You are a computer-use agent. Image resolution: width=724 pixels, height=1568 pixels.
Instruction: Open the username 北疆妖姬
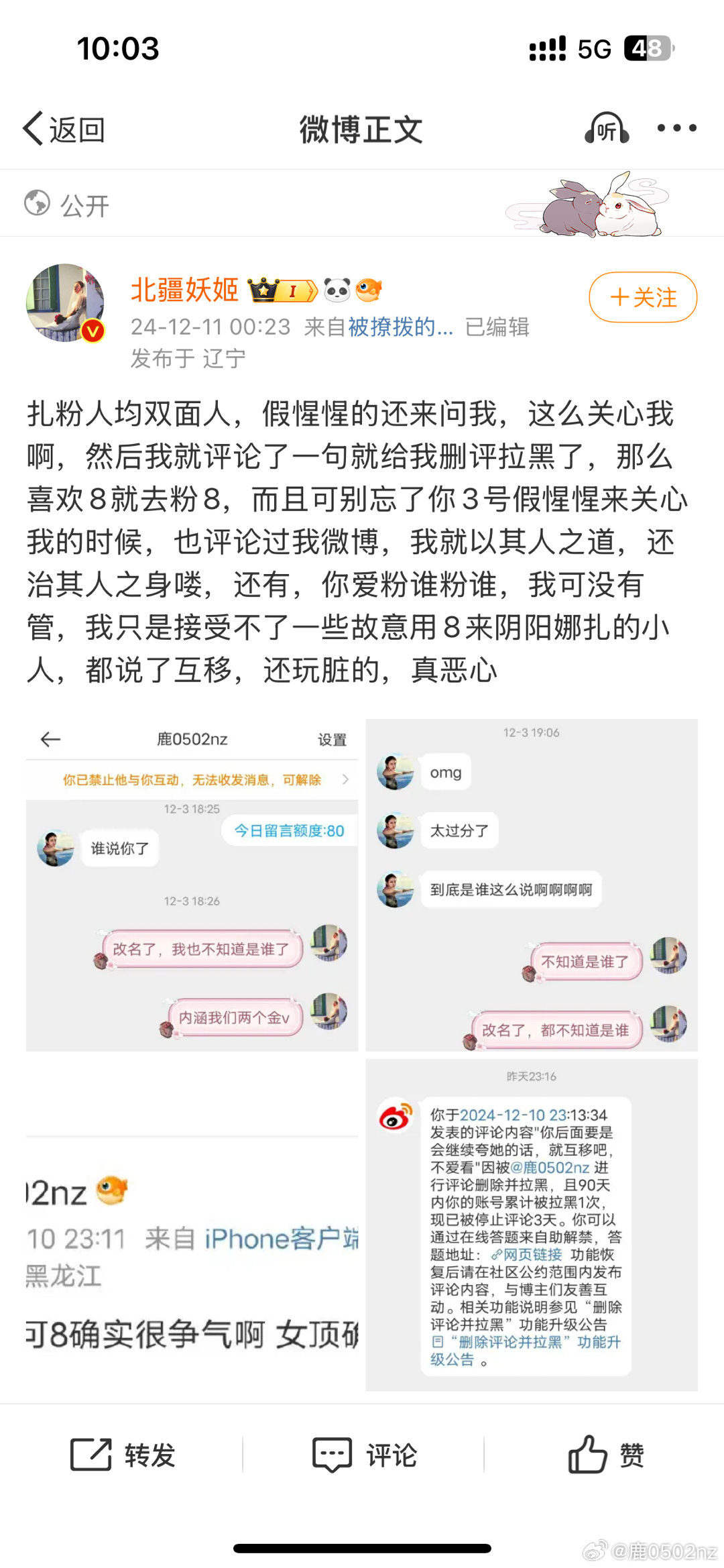[x=184, y=290]
